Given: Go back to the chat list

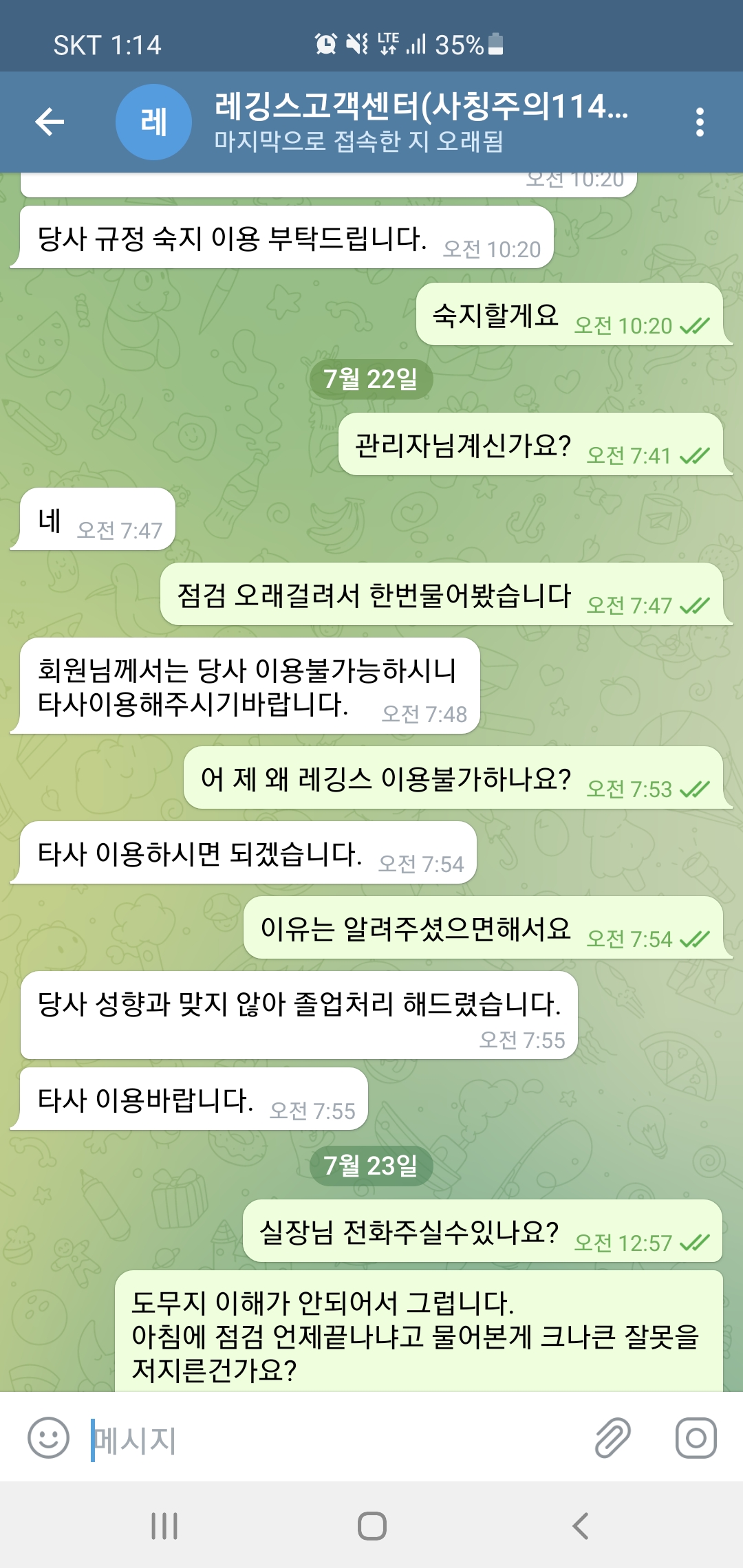Looking at the screenshot, I should 50,122.
